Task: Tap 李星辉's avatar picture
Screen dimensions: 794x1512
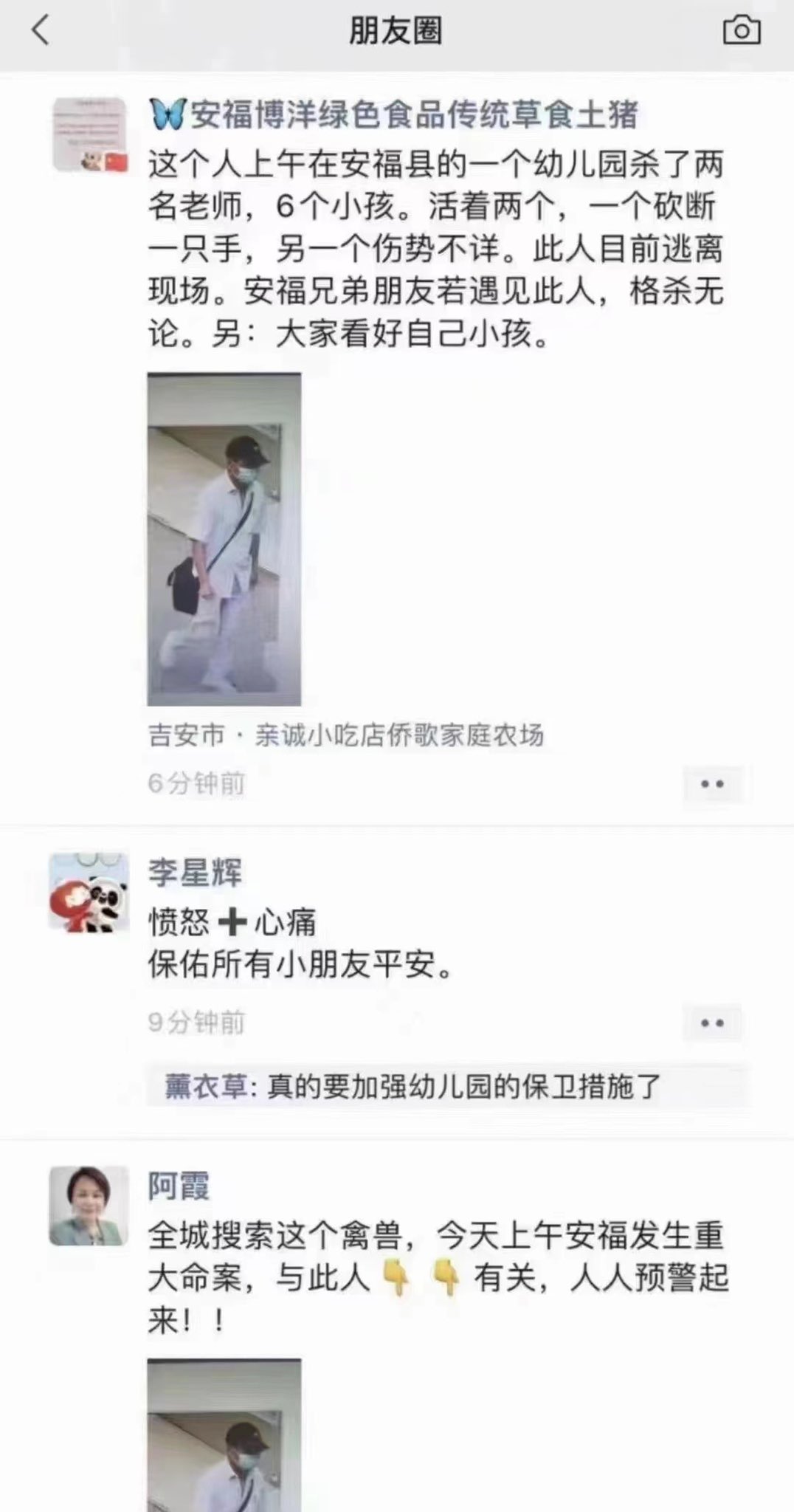Action: (x=89, y=893)
